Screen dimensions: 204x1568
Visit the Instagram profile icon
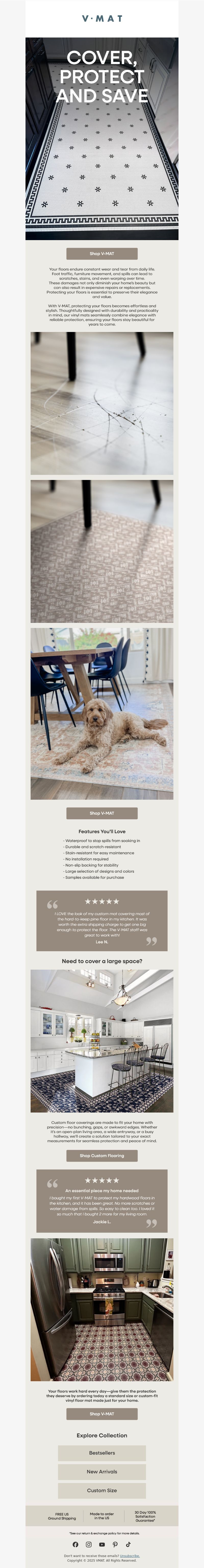89,1544
